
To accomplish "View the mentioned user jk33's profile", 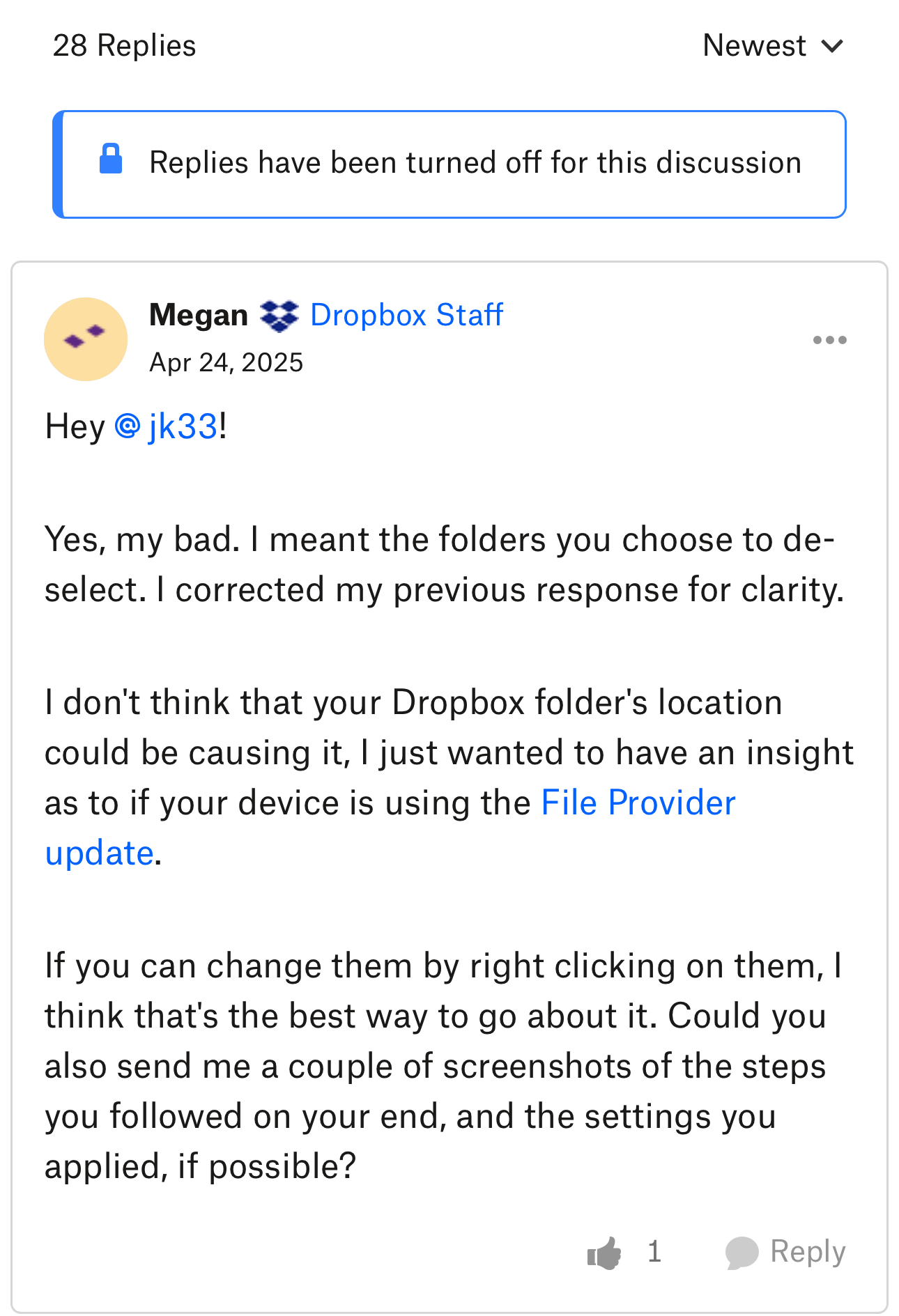I will point(167,426).
